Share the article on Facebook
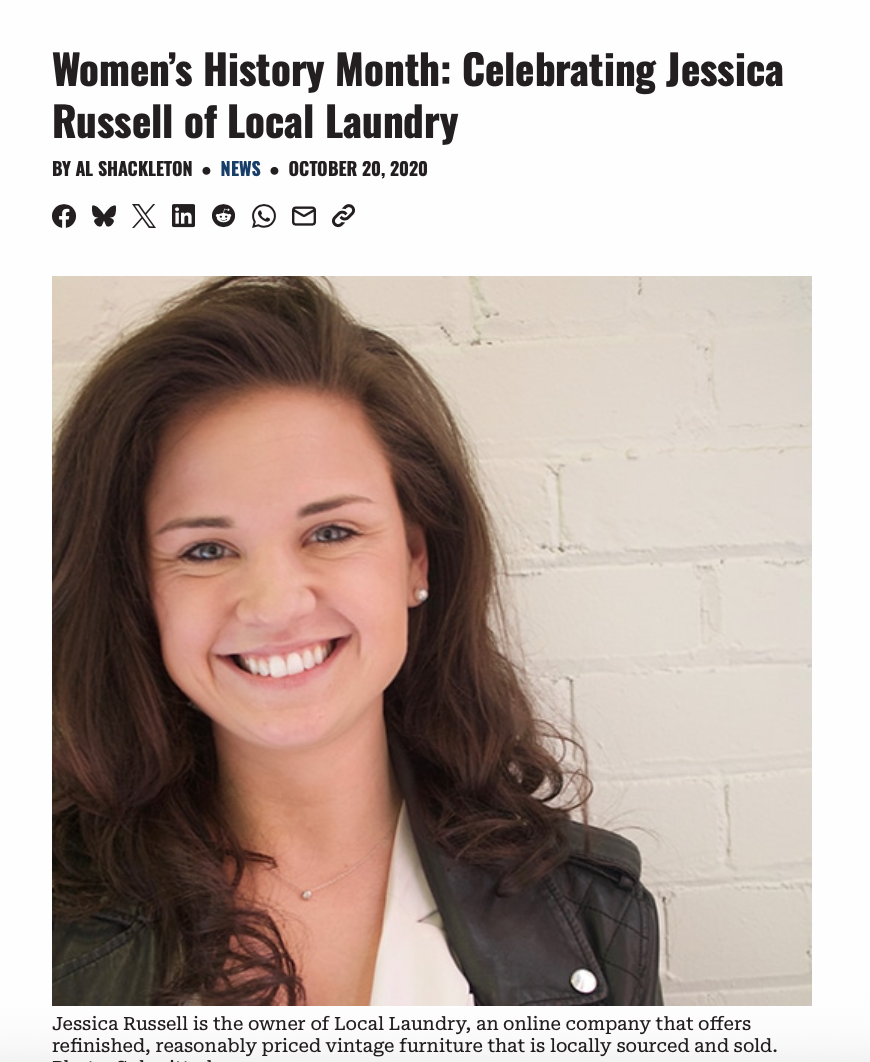 tap(64, 216)
